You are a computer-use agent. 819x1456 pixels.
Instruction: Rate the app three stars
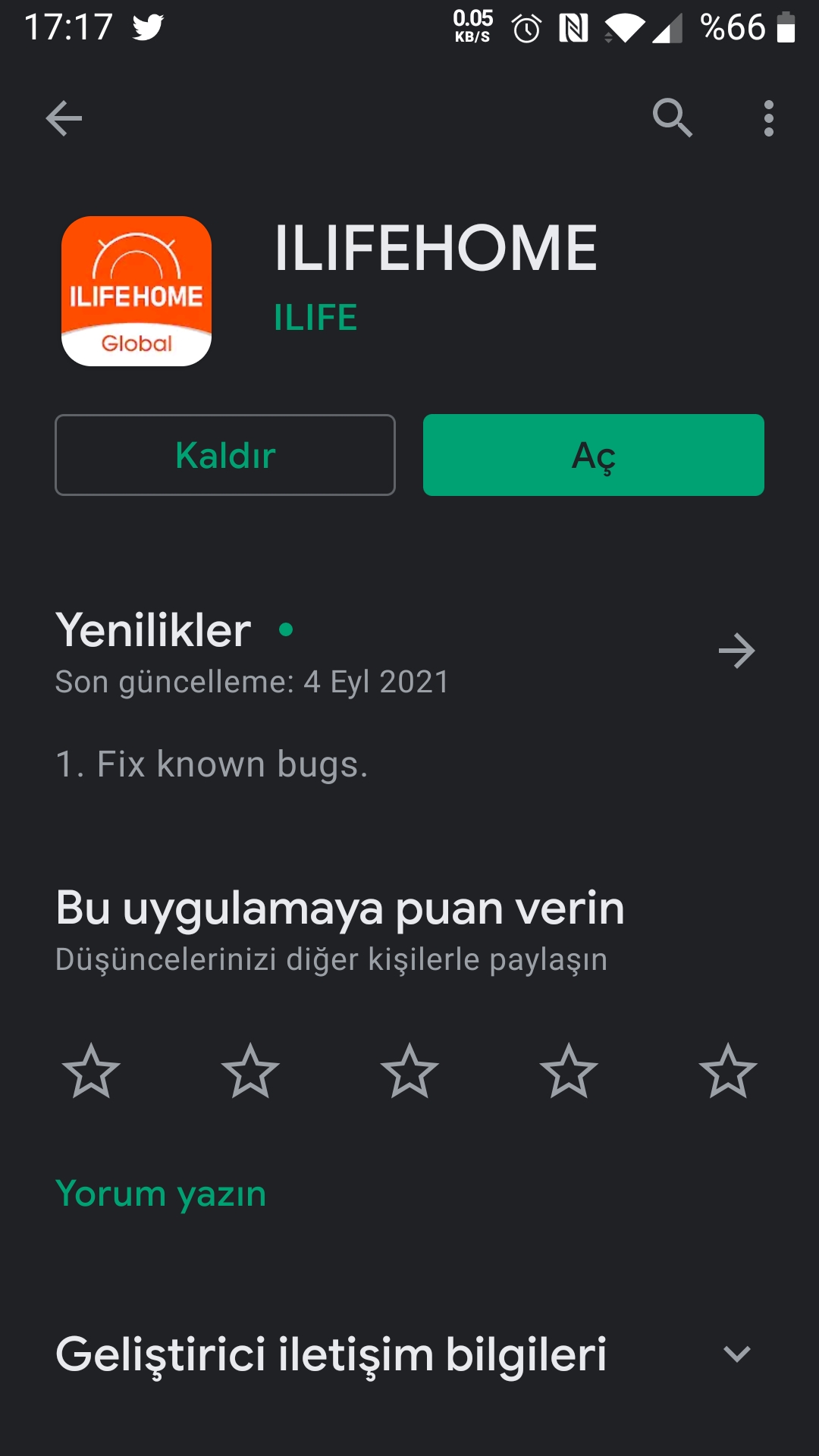[x=409, y=1071]
